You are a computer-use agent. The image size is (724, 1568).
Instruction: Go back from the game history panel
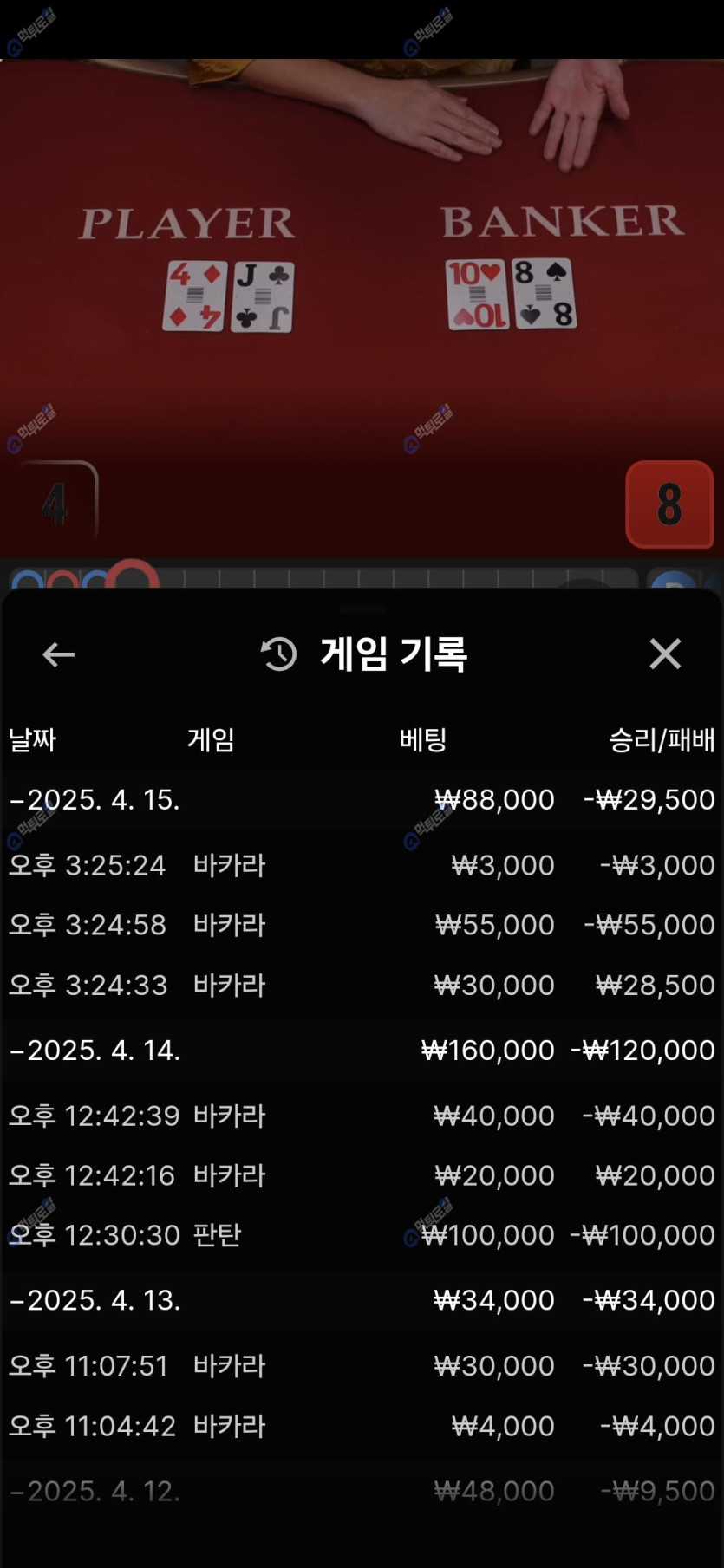pyautogui.click(x=58, y=654)
